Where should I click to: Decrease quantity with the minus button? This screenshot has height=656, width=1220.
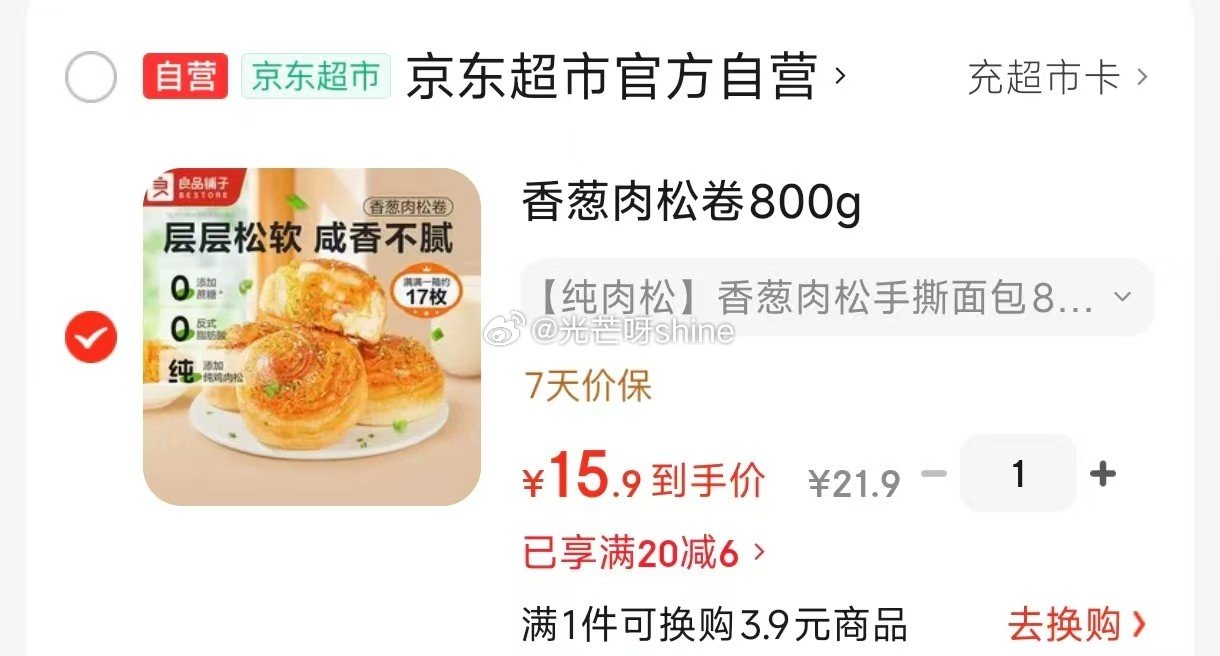pos(933,473)
